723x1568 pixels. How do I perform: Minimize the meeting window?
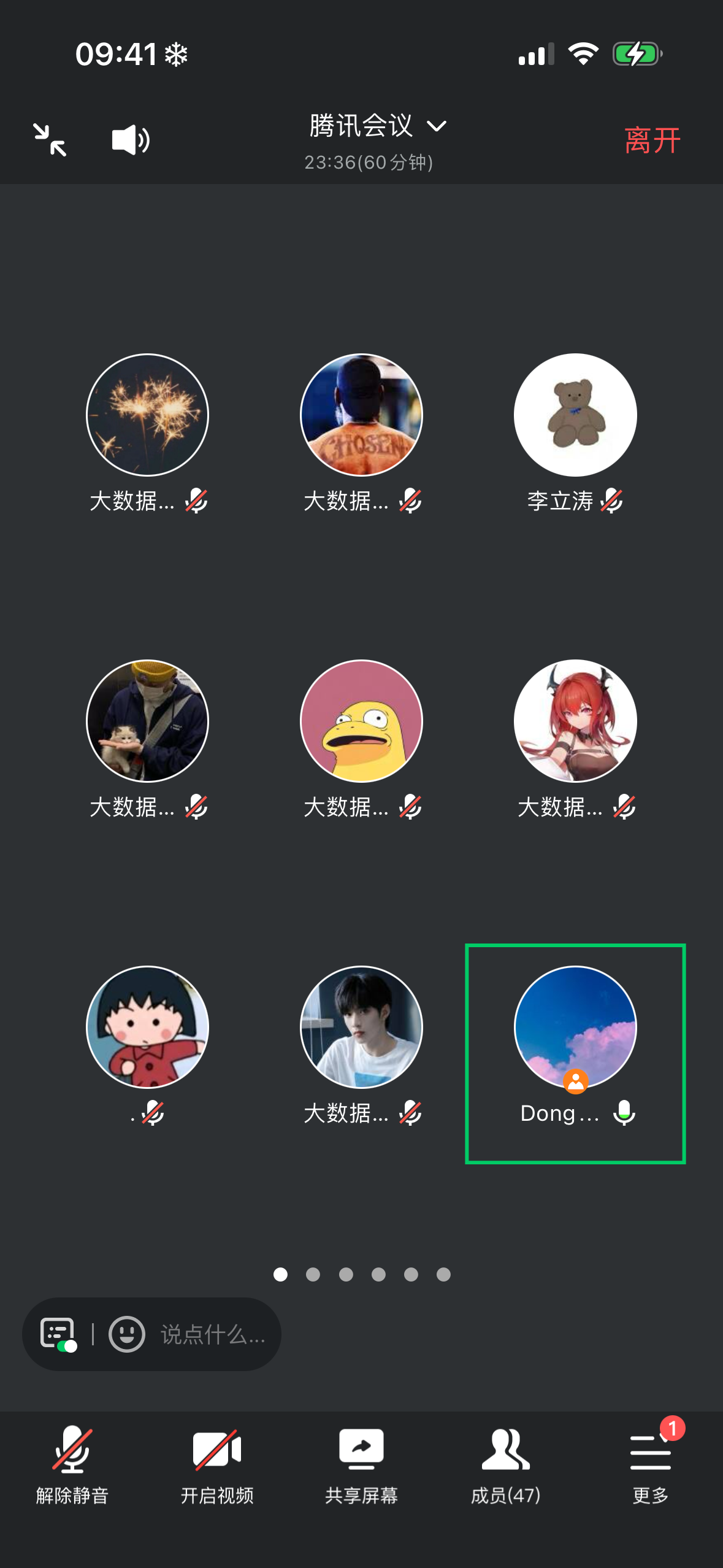point(50,140)
